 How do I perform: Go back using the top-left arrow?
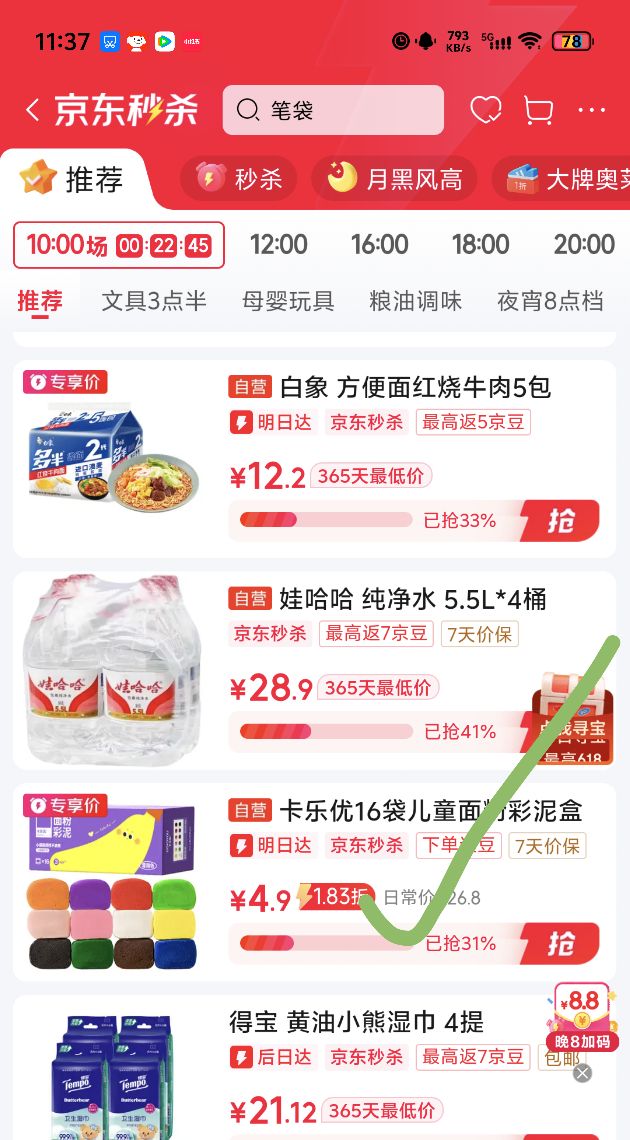click(x=32, y=111)
